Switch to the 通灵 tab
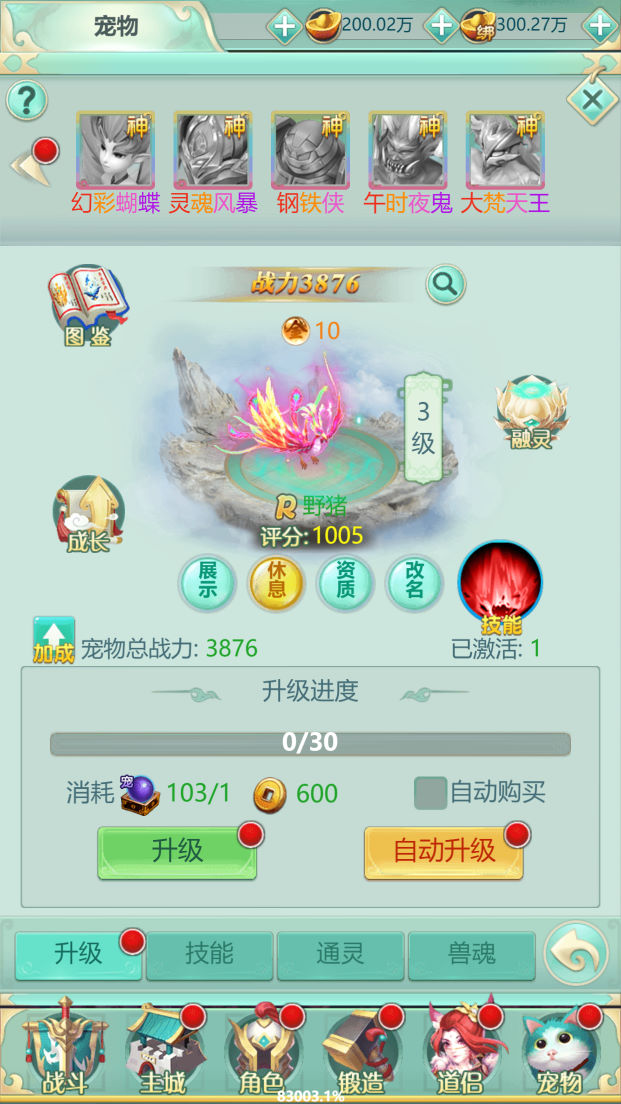Screen dimensions: 621x1104 pyautogui.click(x=340, y=955)
